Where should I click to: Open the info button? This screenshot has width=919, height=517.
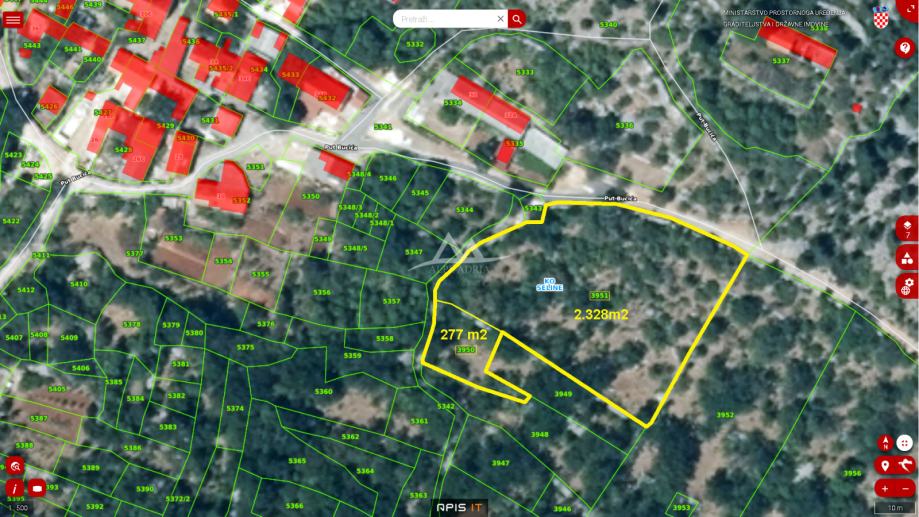click(x=15, y=488)
